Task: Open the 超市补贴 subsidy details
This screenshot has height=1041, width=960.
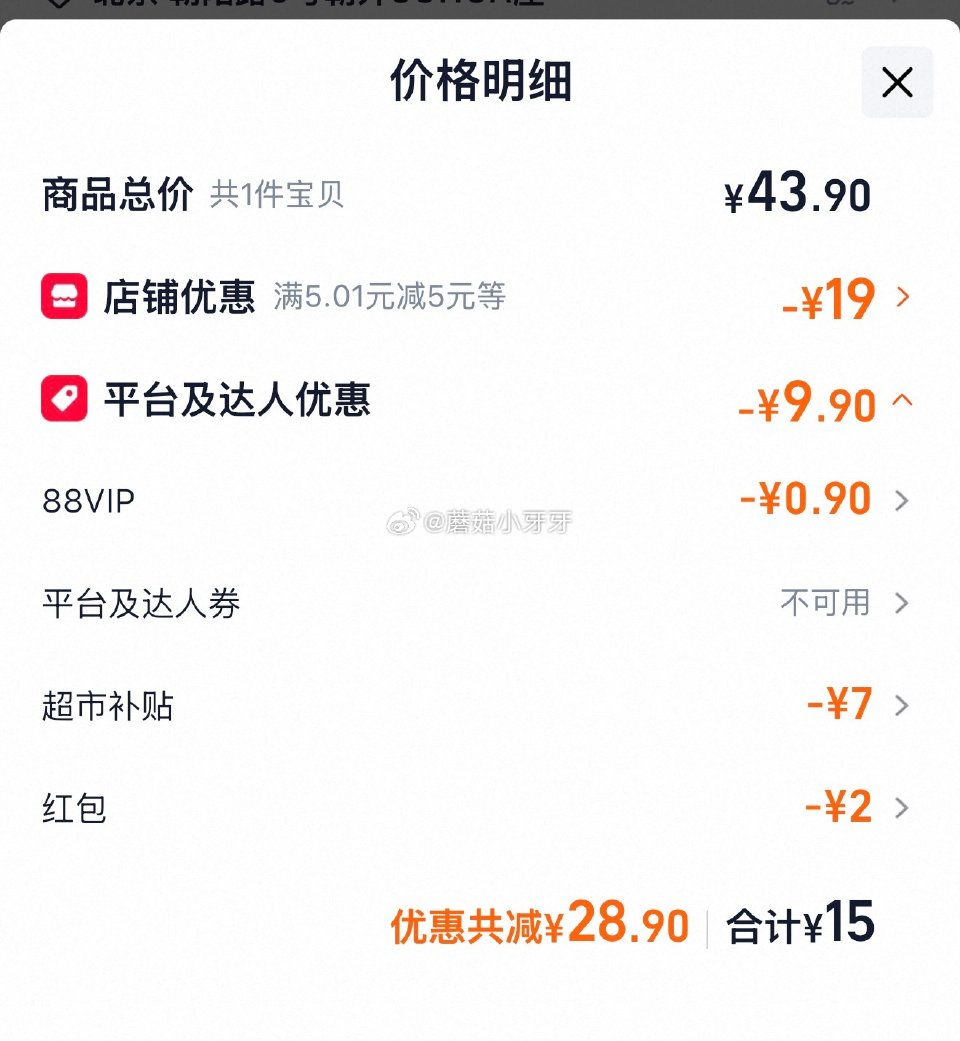Action: 902,705
